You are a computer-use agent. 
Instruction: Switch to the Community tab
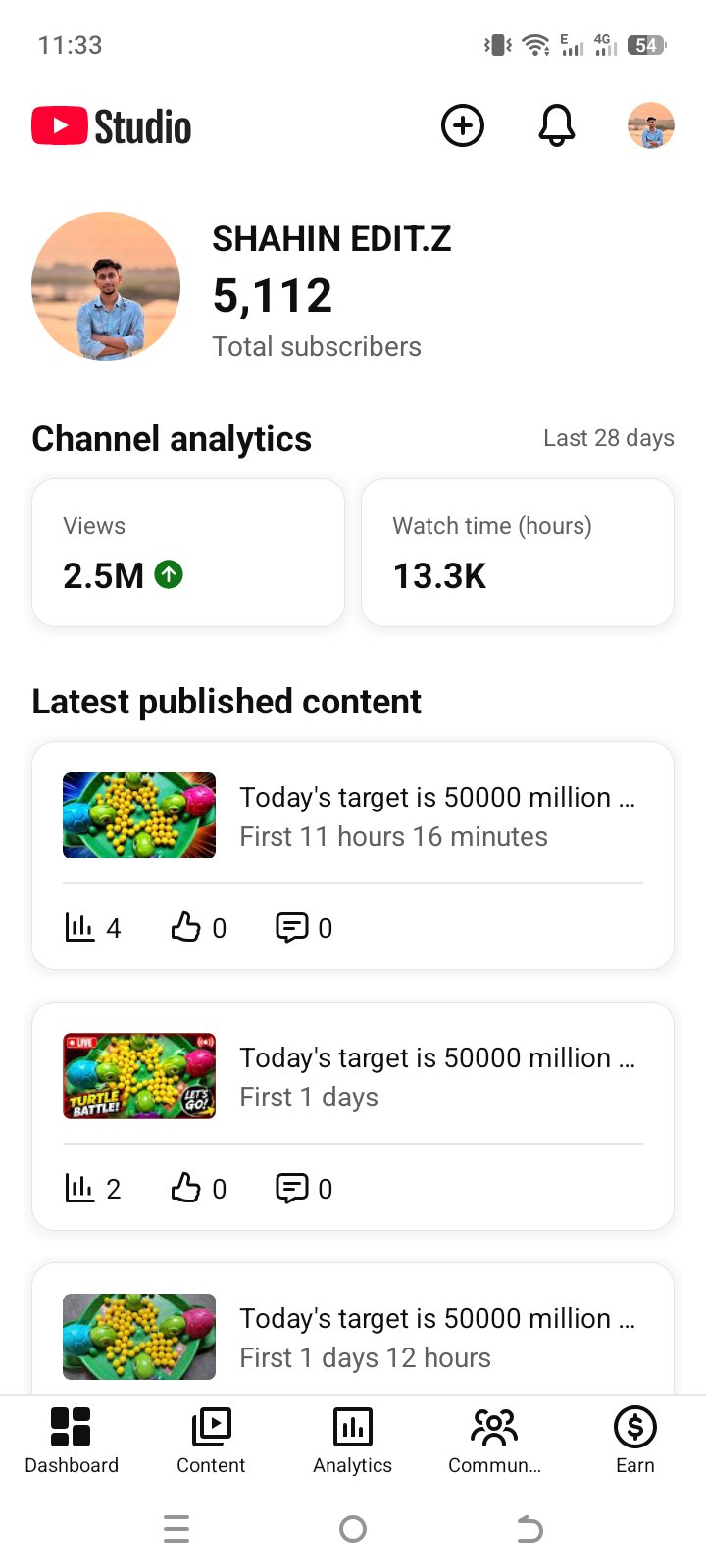pos(494,1441)
